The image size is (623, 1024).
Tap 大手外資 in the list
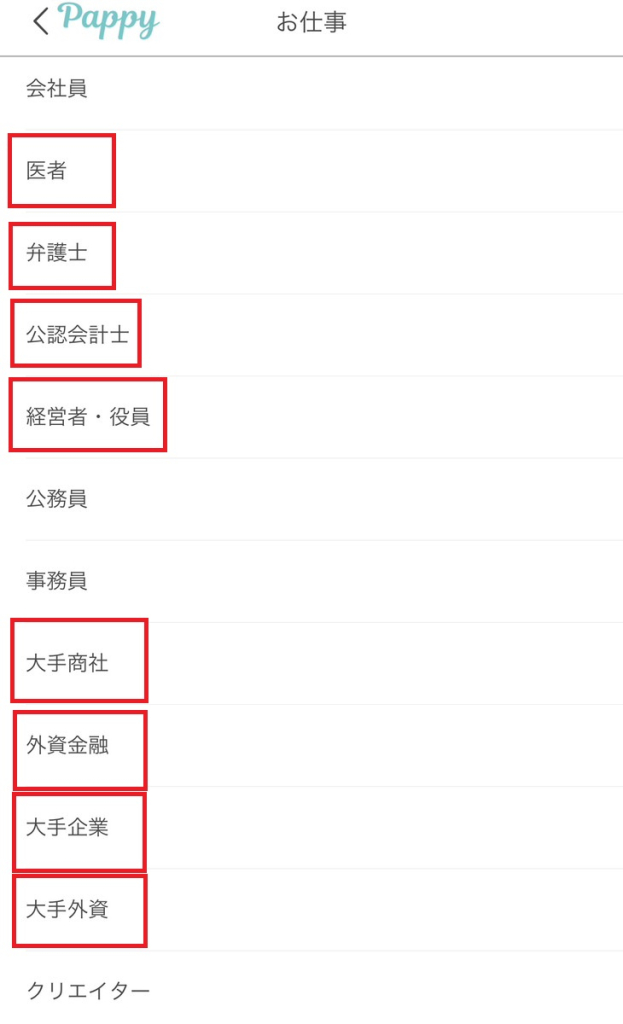(312, 910)
